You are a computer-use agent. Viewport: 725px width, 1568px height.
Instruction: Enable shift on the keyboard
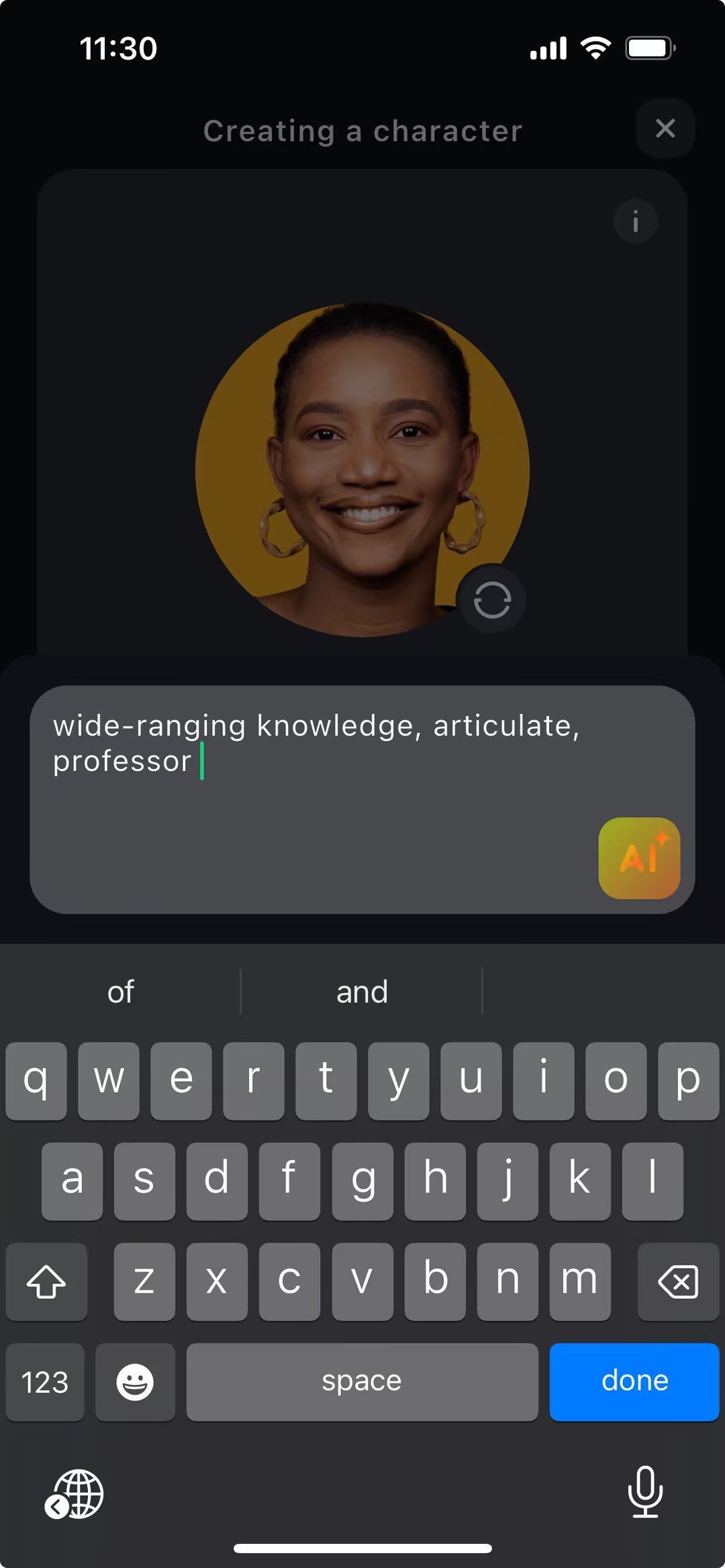tap(46, 1282)
